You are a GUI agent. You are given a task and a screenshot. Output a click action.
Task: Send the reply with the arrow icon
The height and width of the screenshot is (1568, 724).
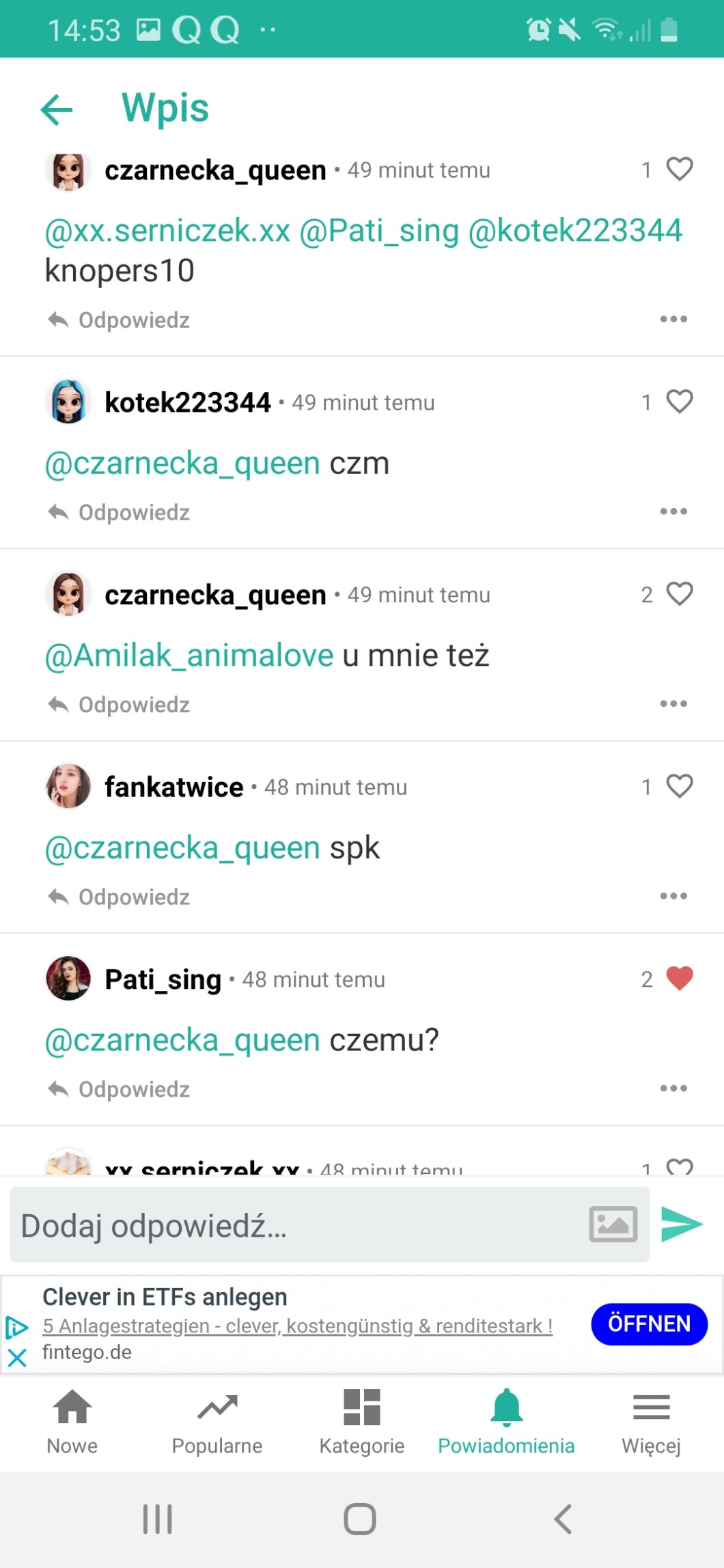click(682, 1224)
